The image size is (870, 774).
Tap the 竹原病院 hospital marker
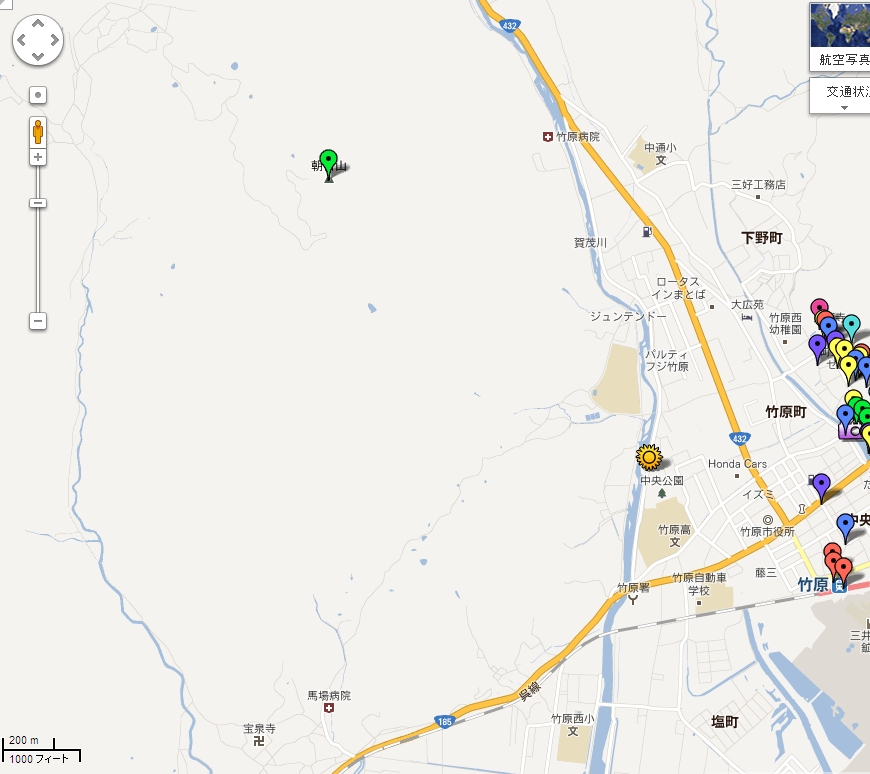click(x=547, y=136)
